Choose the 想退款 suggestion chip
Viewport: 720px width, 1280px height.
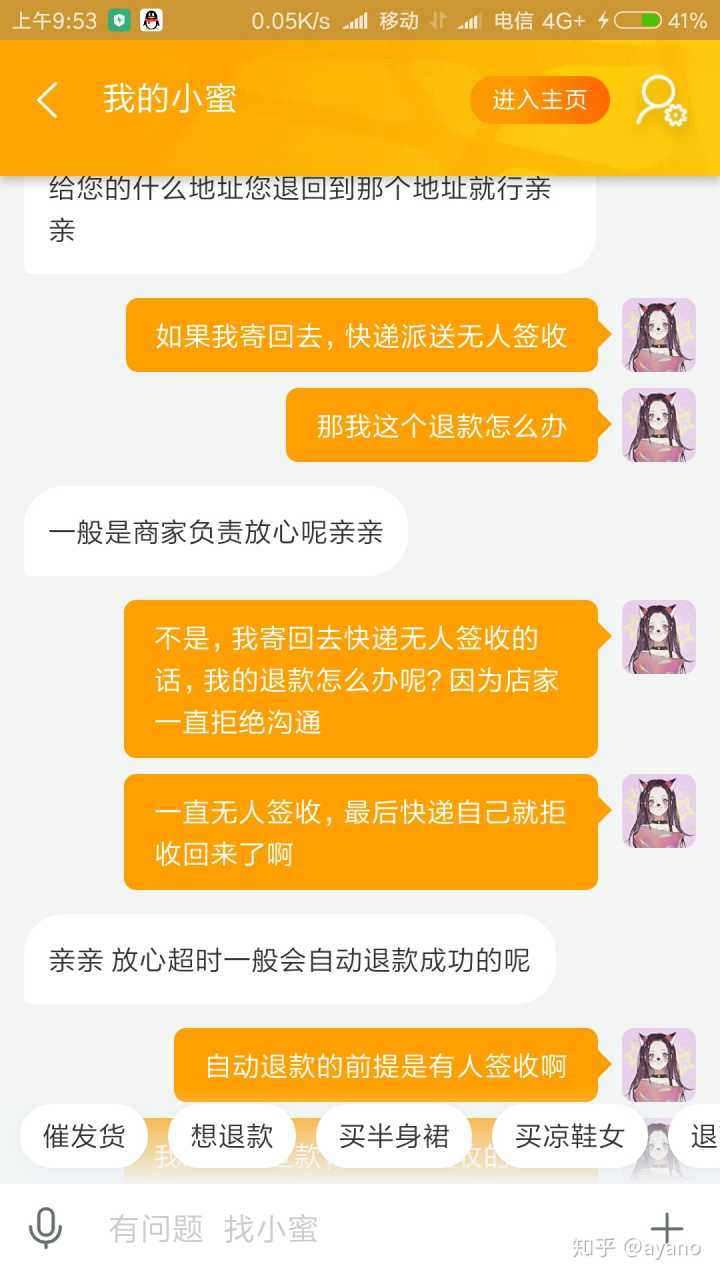click(232, 1136)
